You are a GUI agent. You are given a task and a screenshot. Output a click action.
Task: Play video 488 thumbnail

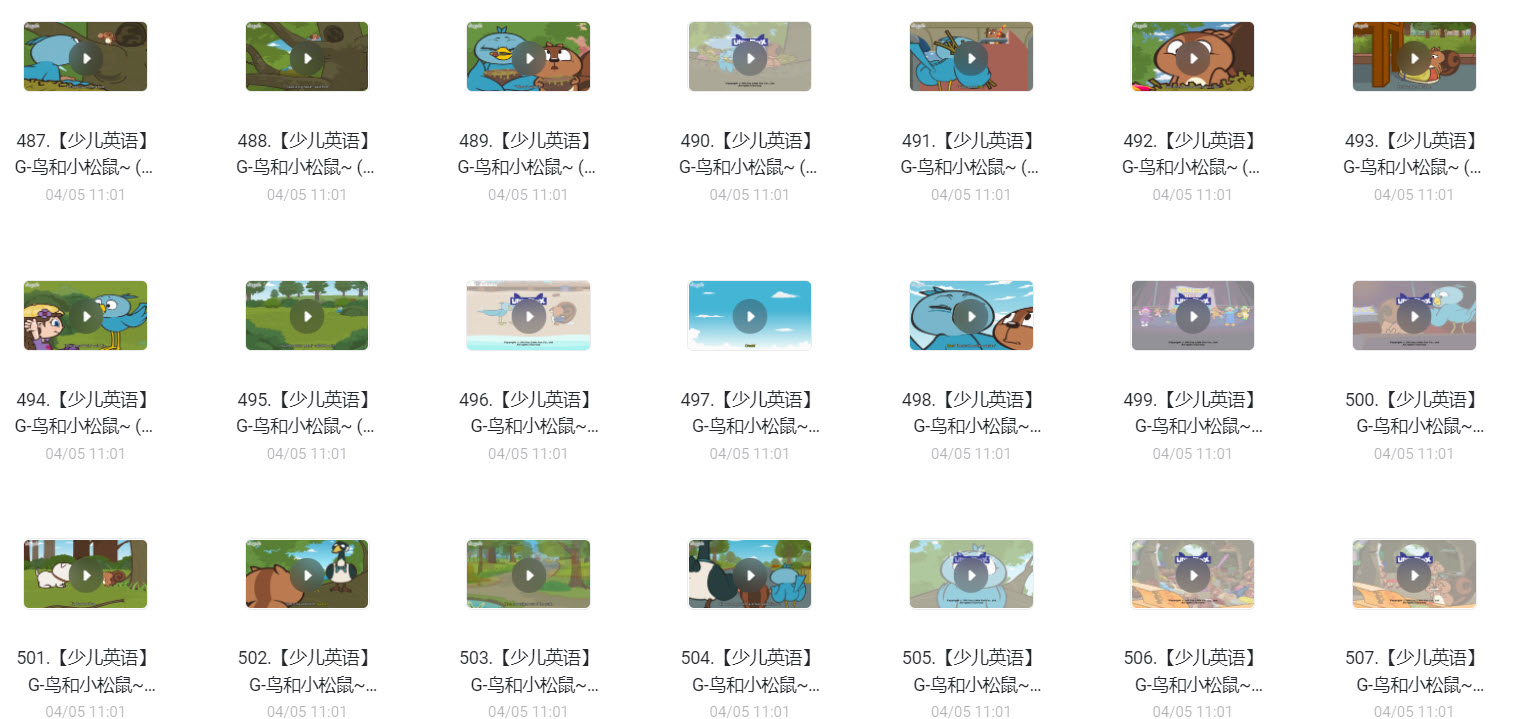307,57
